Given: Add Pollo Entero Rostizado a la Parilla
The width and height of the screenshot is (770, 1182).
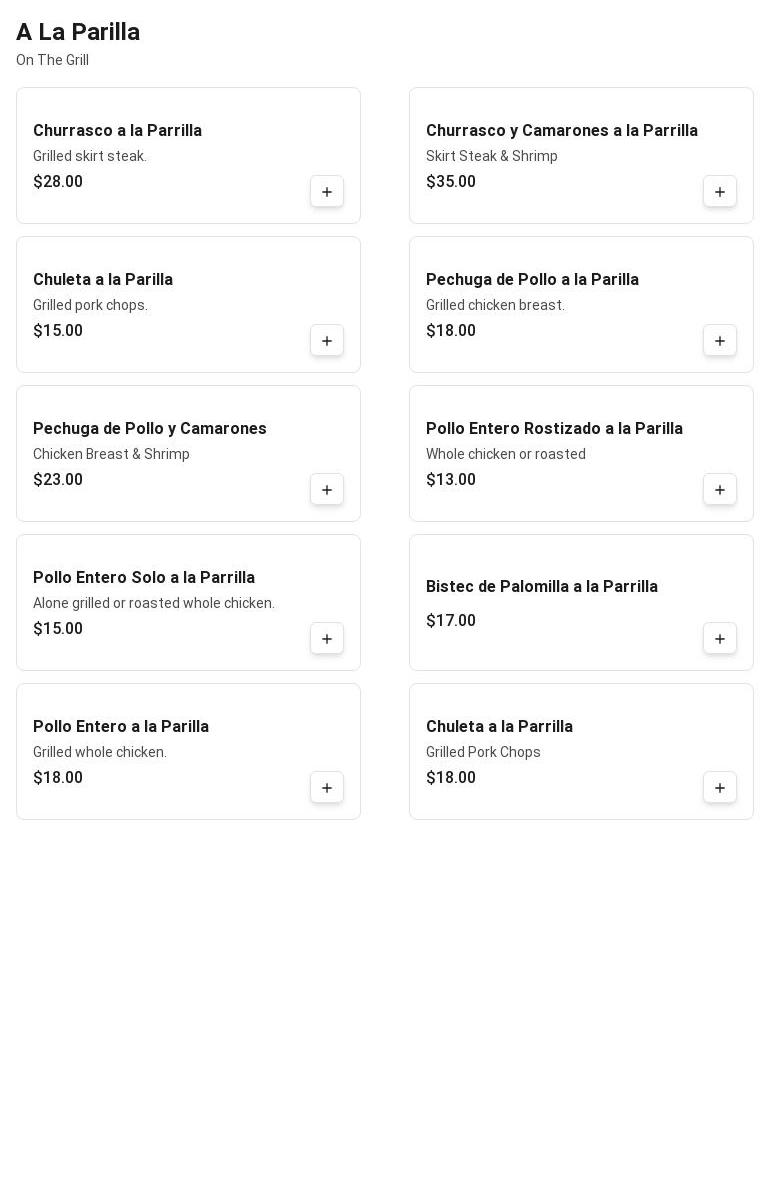Looking at the screenshot, I should pos(720,490).
